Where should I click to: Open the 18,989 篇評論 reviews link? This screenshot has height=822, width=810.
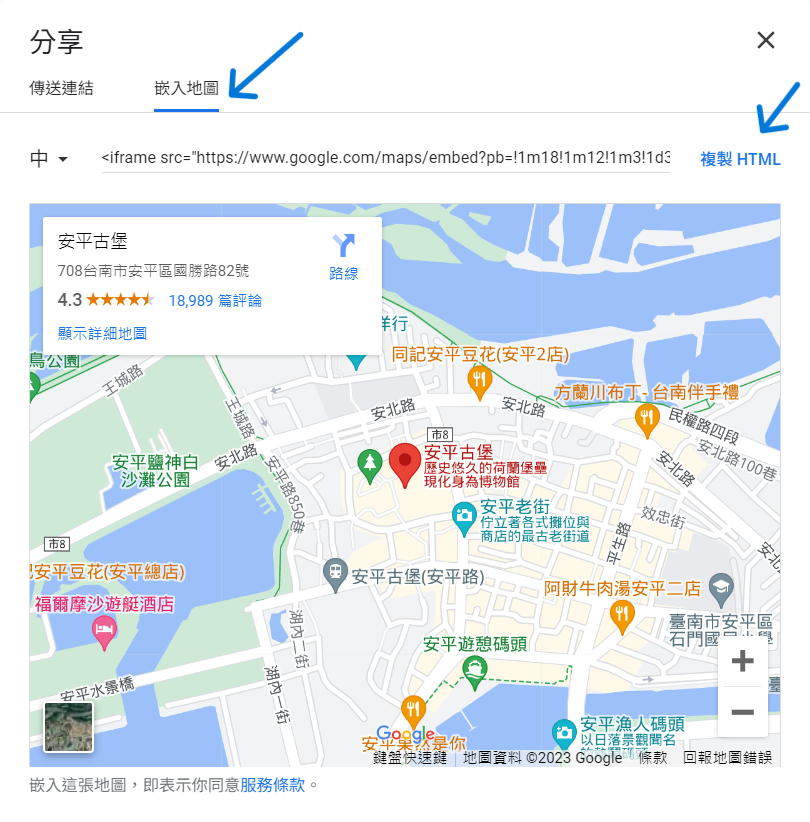pos(215,300)
